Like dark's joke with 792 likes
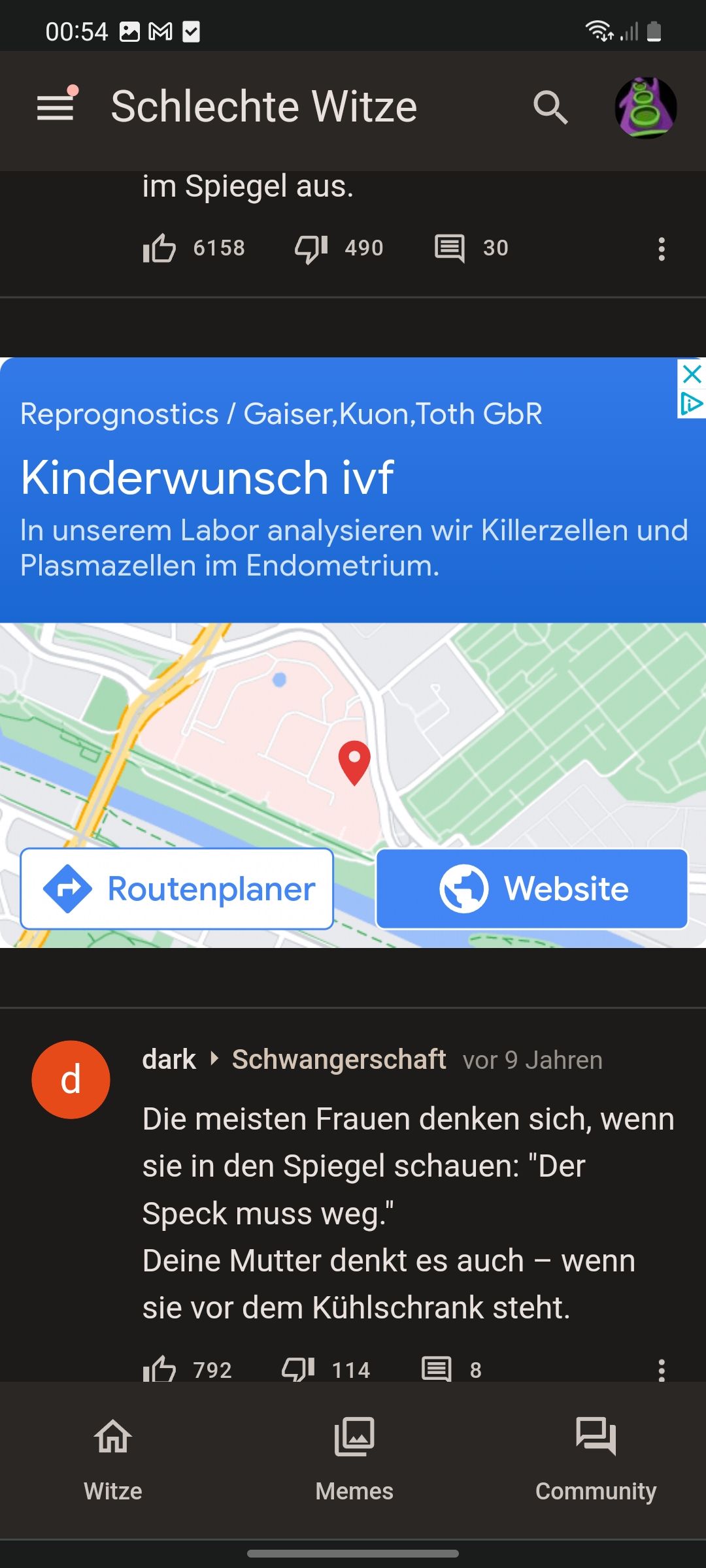Image resolution: width=706 pixels, height=1568 pixels. (x=160, y=1369)
